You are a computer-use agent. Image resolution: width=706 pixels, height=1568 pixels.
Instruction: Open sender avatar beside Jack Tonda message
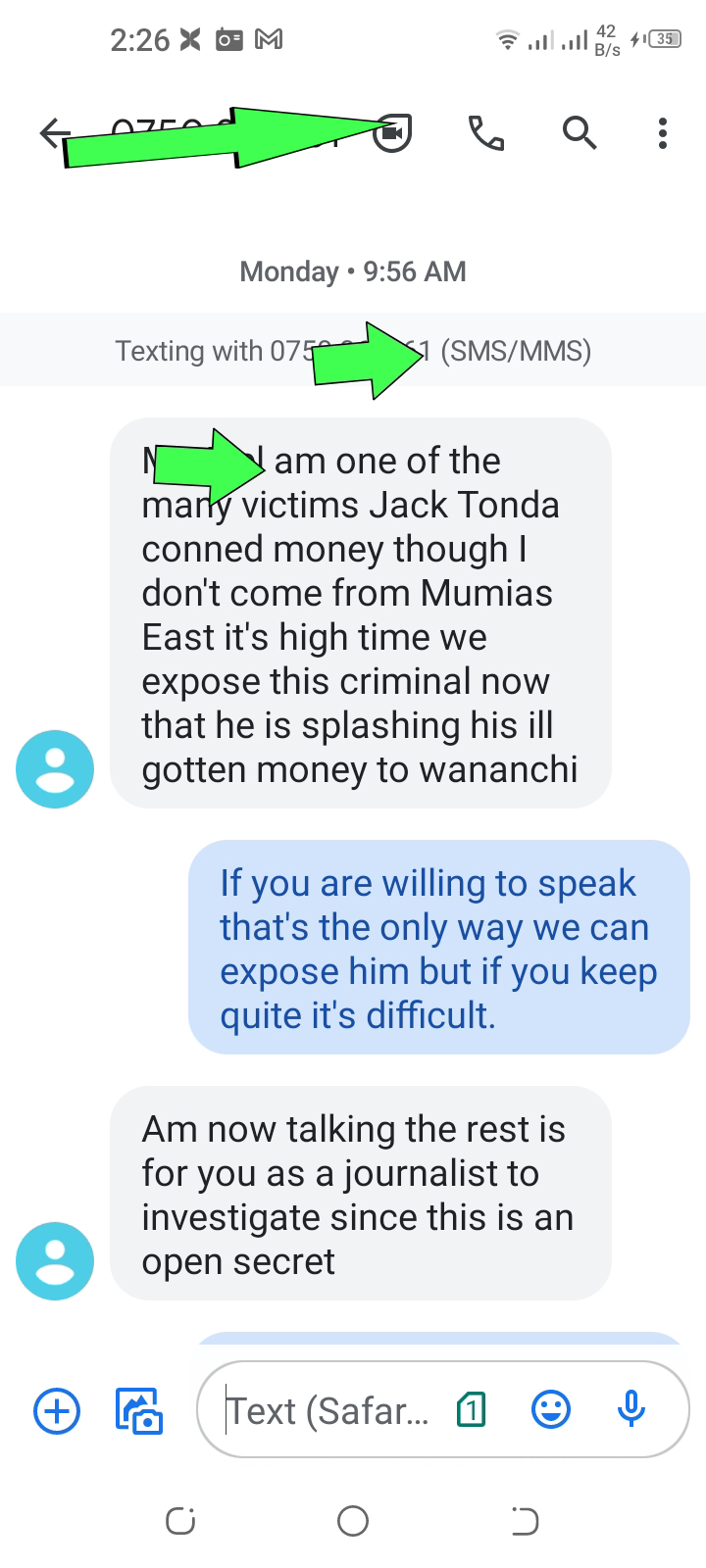point(55,769)
